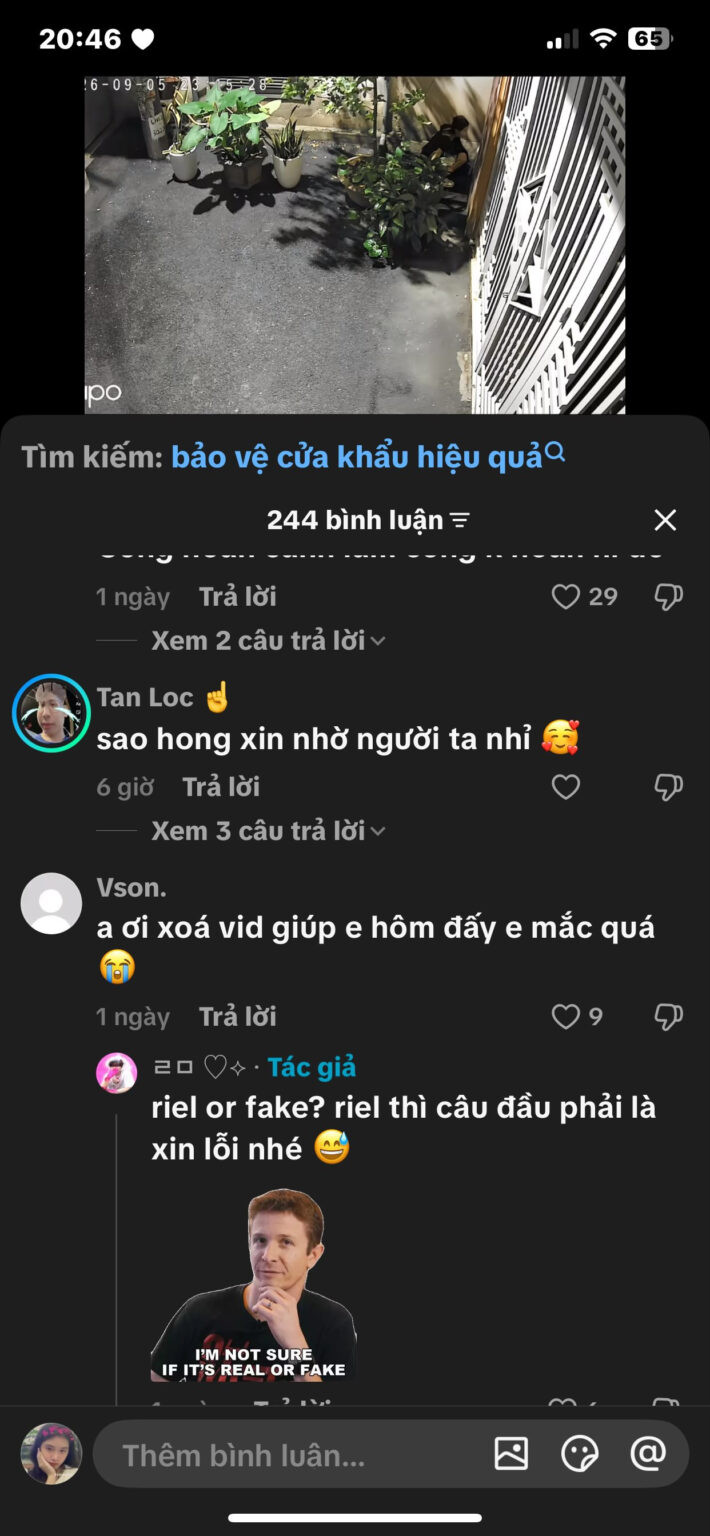Open Tan Loc's profile picture
Viewport: 710px width, 1536px height.
point(51,713)
